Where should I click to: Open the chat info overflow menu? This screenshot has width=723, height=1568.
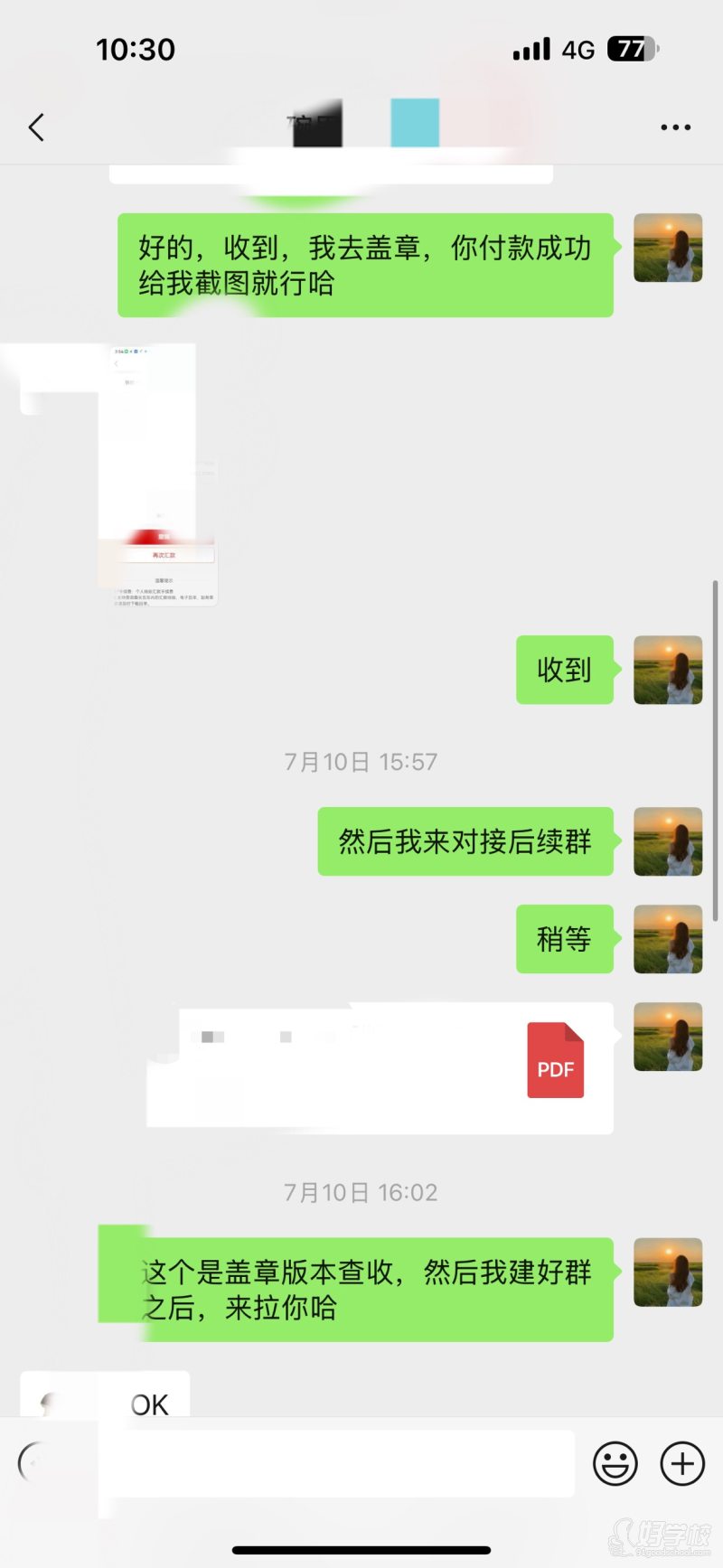pyautogui.click(x=675, y=127)
